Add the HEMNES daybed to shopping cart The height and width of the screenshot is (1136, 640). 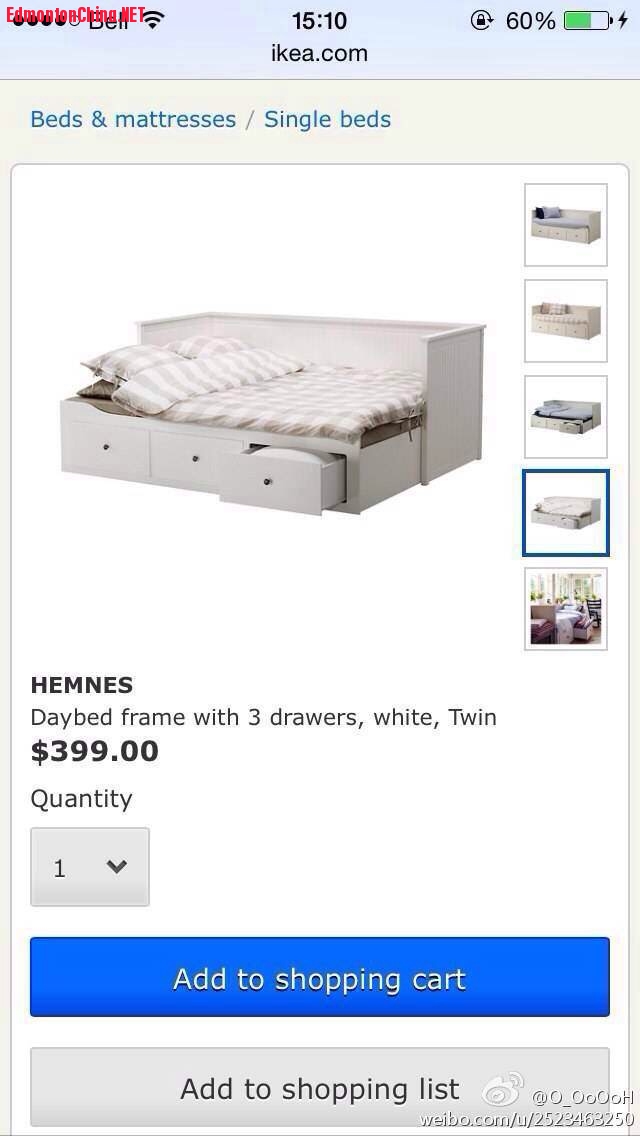(x=320, y=977)
